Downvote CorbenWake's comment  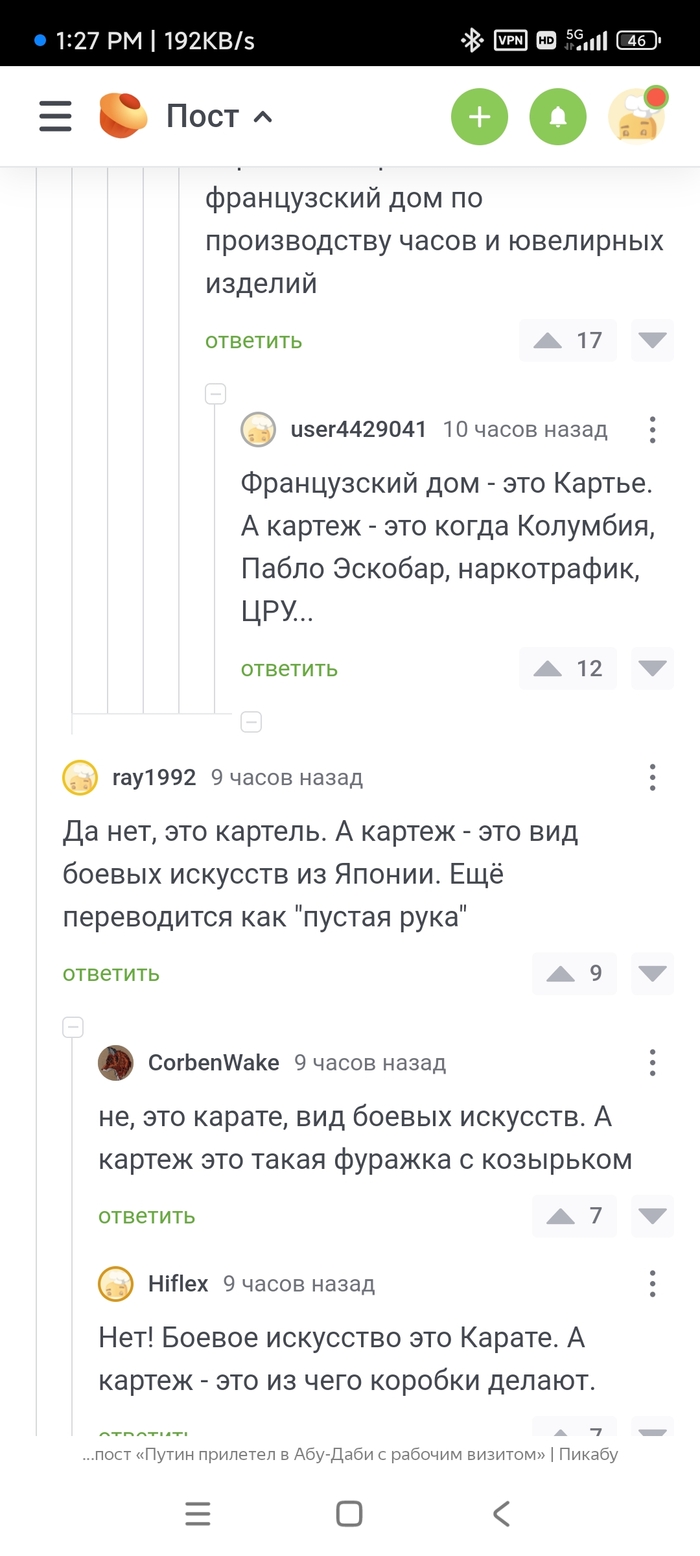click(x=653, y=1216)
